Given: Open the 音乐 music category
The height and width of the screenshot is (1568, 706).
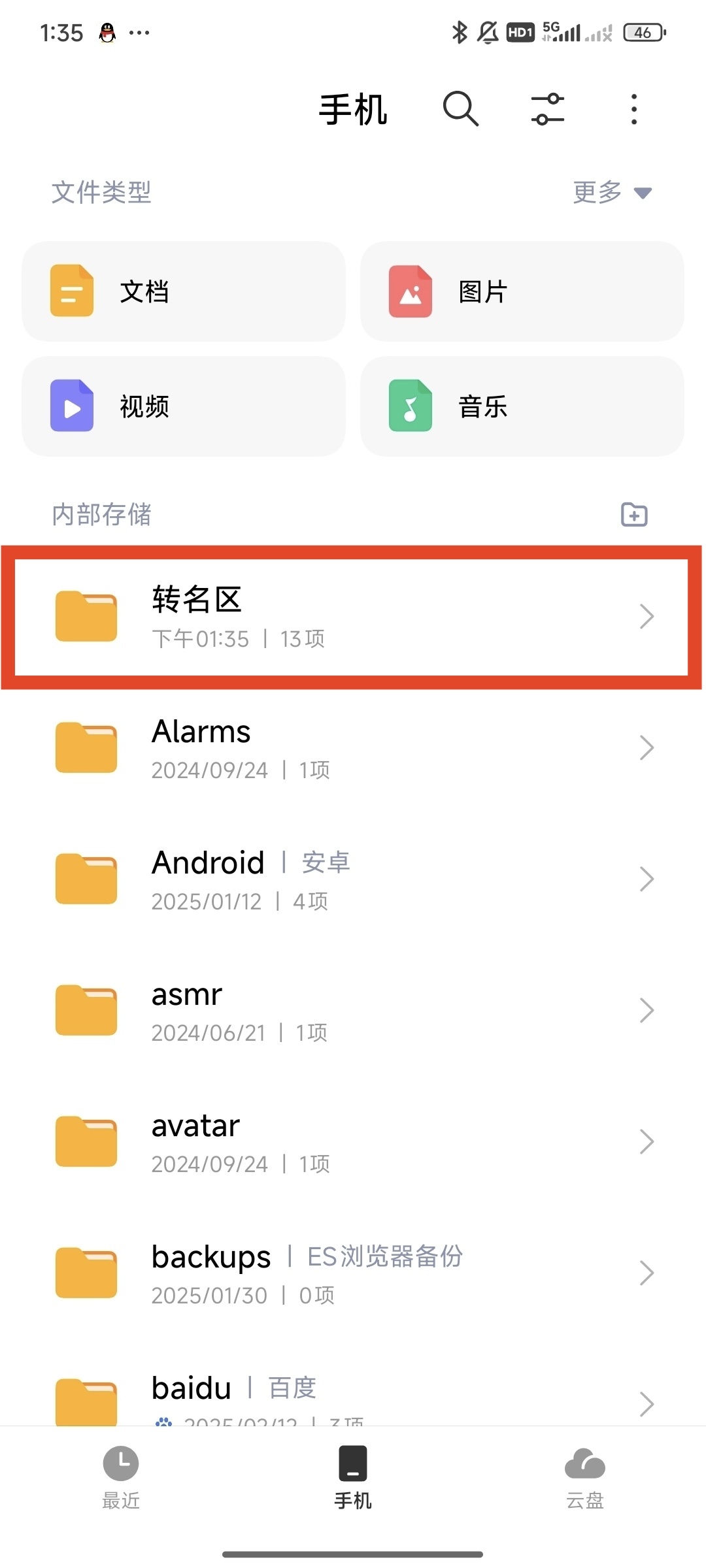Looking at the screenshot, I should point(522,406).
